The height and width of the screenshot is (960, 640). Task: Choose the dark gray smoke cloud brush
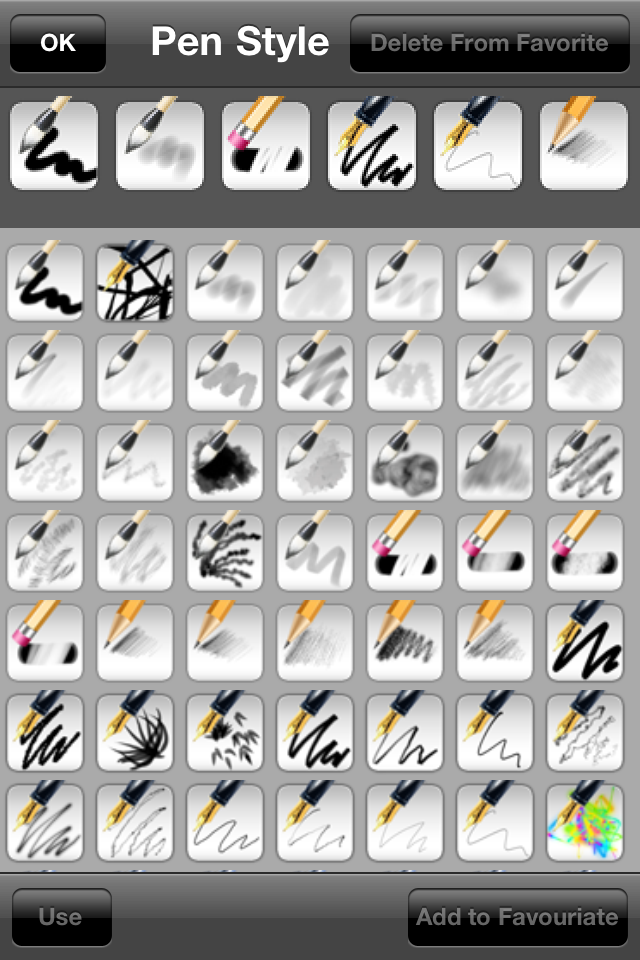405,462
